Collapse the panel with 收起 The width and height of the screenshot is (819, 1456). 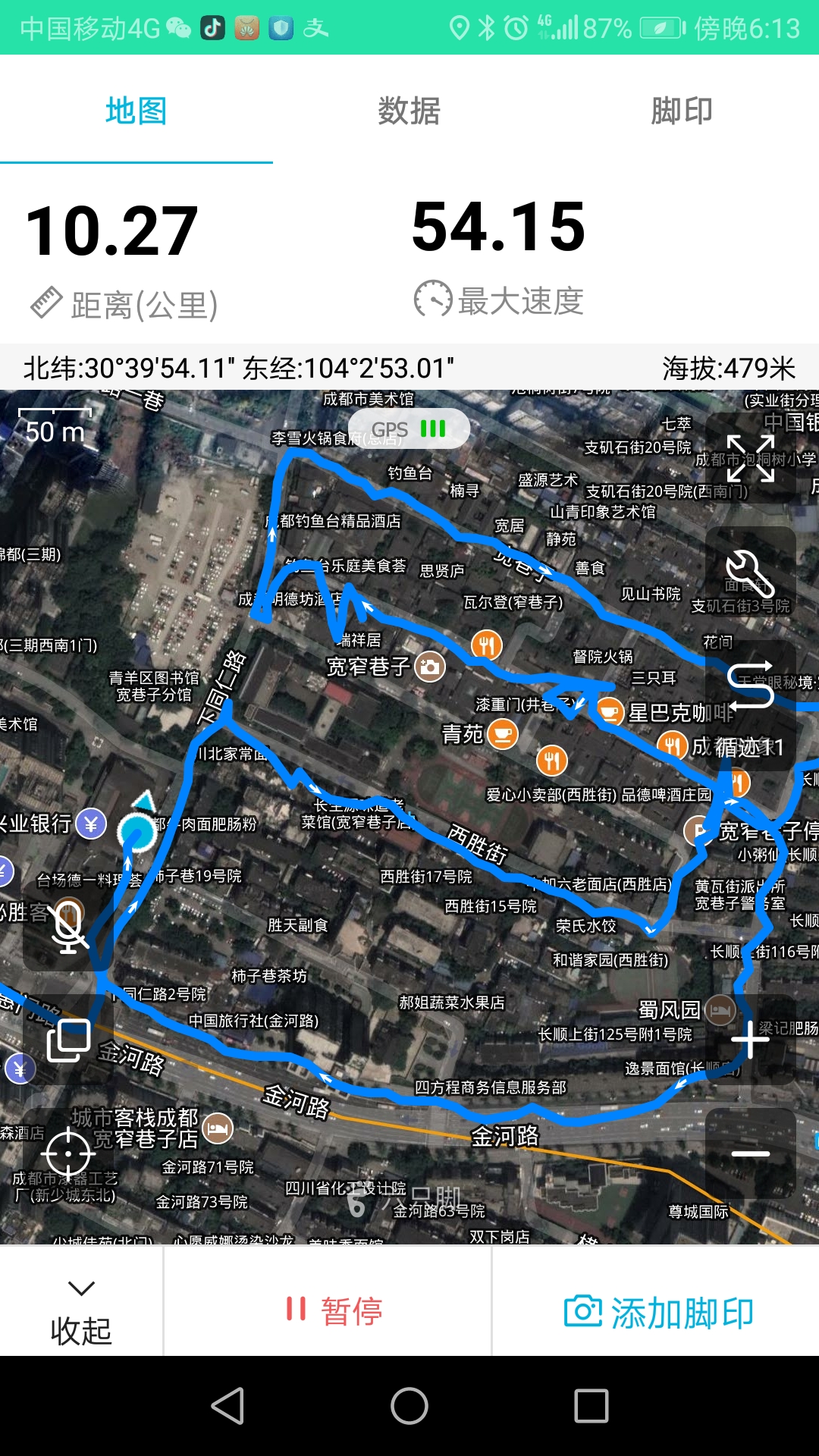81,1313
